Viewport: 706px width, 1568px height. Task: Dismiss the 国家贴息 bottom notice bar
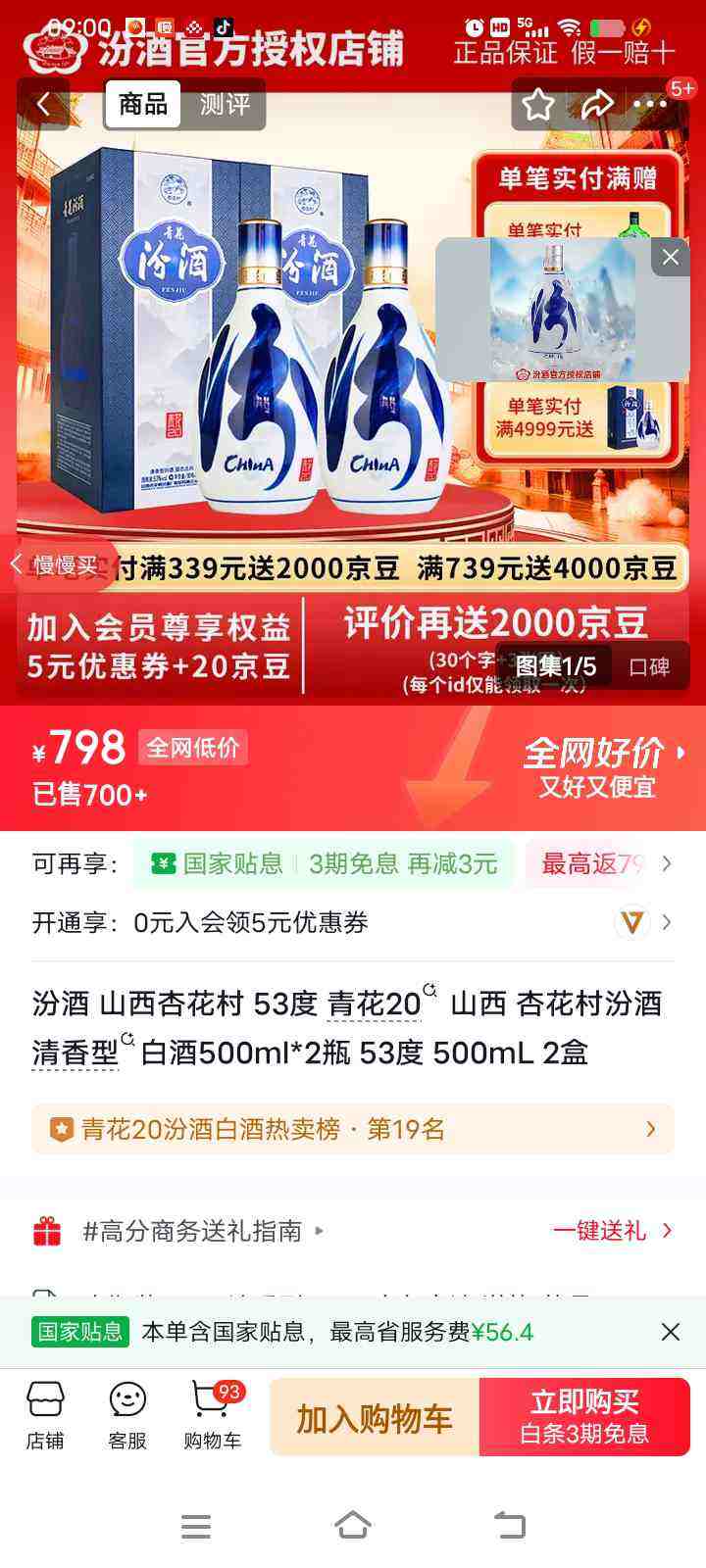(671, 1332)
